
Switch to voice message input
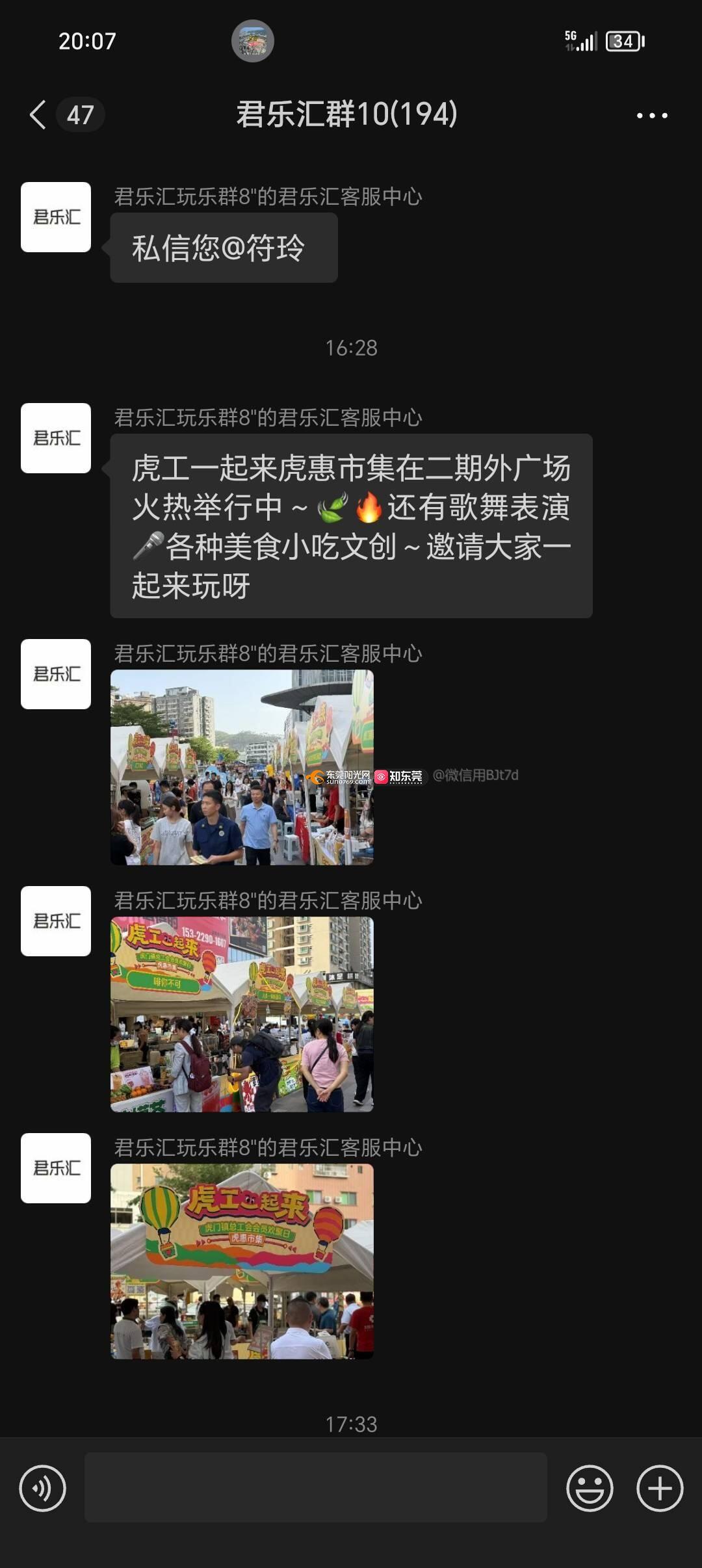pos(43,1487)
